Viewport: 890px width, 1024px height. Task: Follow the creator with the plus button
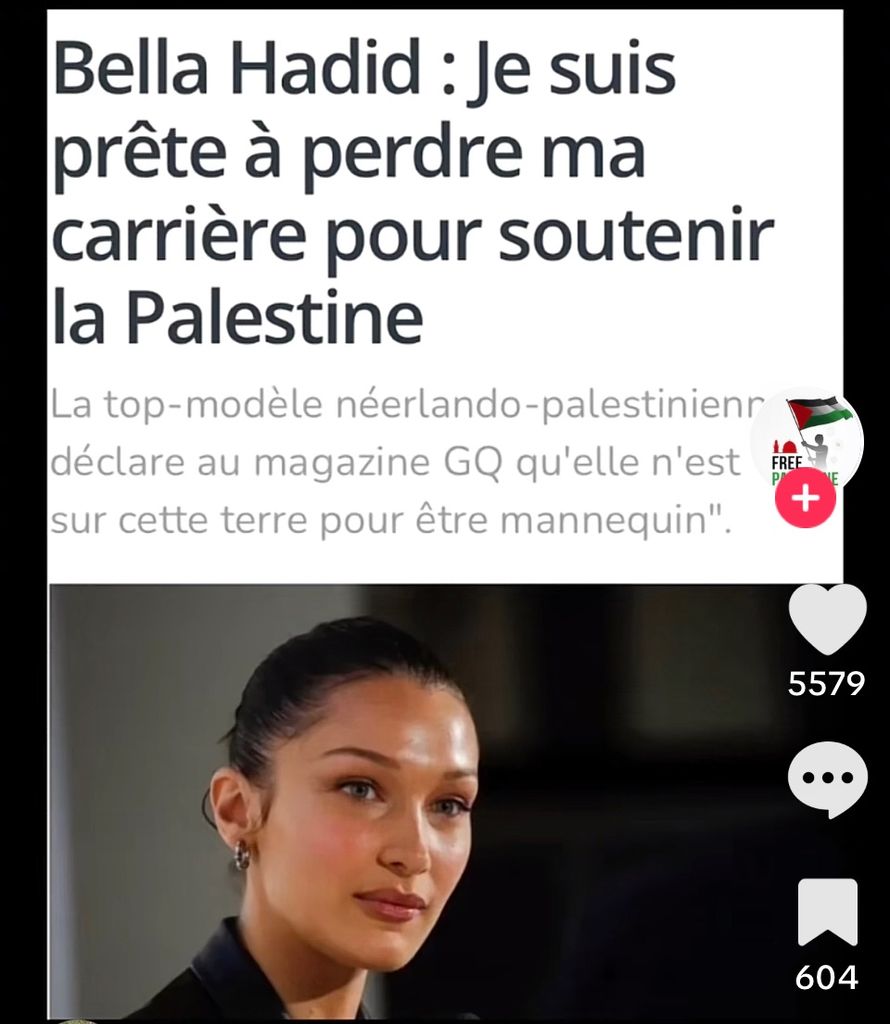805,498
